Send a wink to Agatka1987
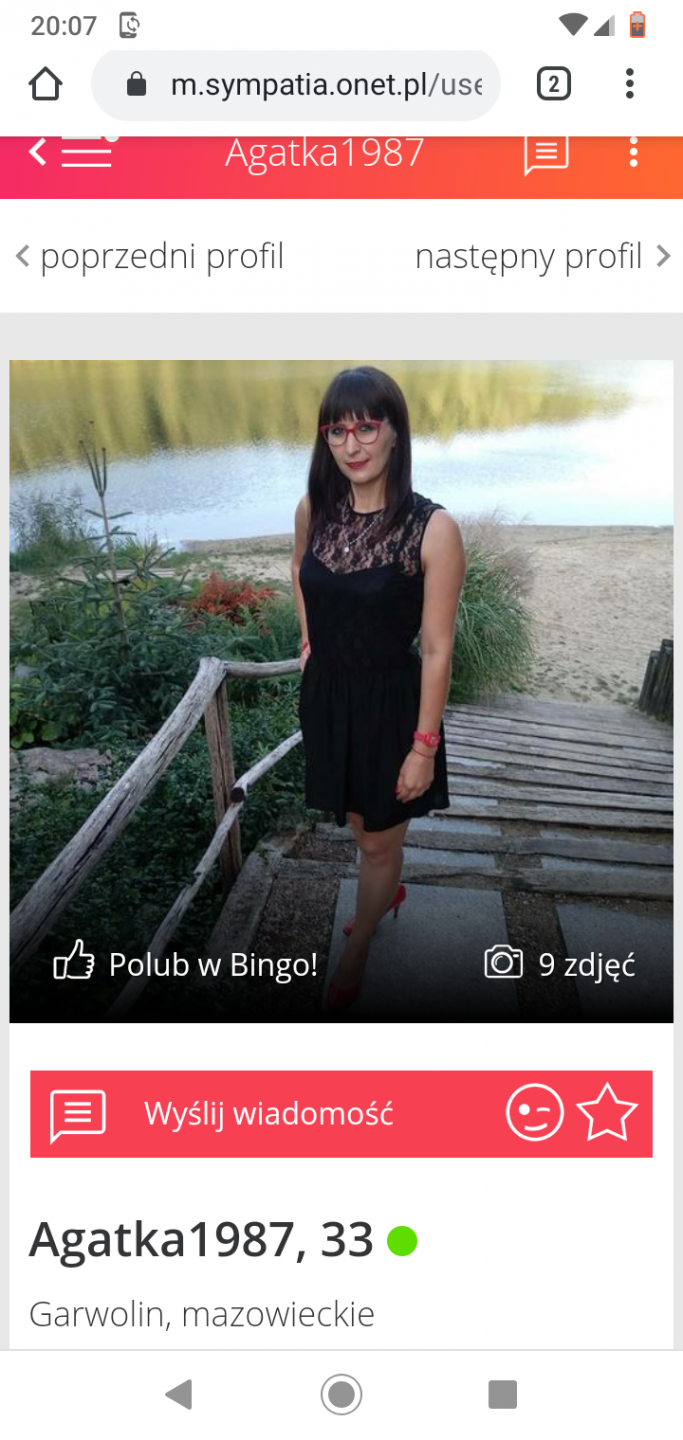The image size is (683, 1440). 534,1113
